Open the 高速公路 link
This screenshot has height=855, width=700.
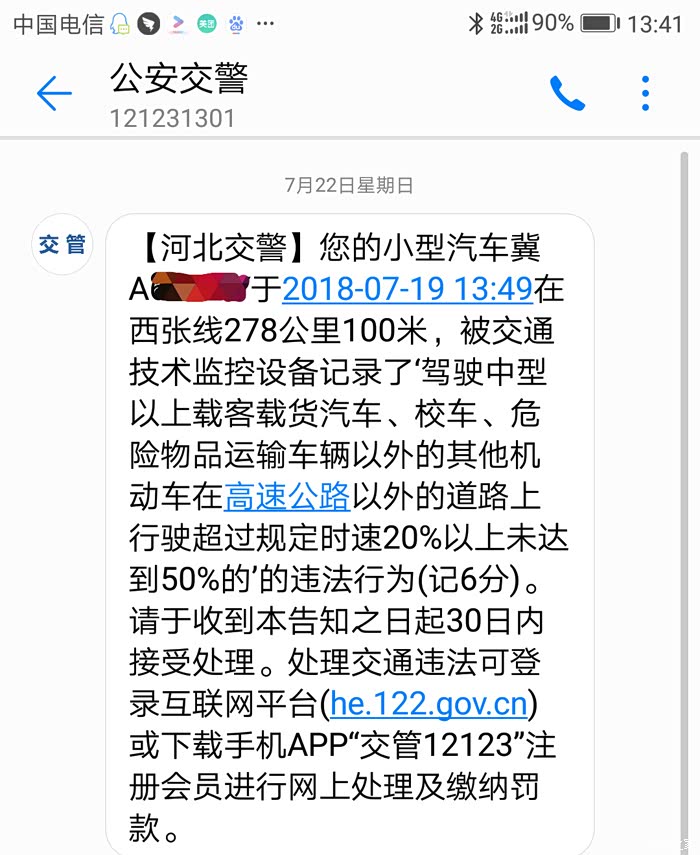click(x=288, y=495)
